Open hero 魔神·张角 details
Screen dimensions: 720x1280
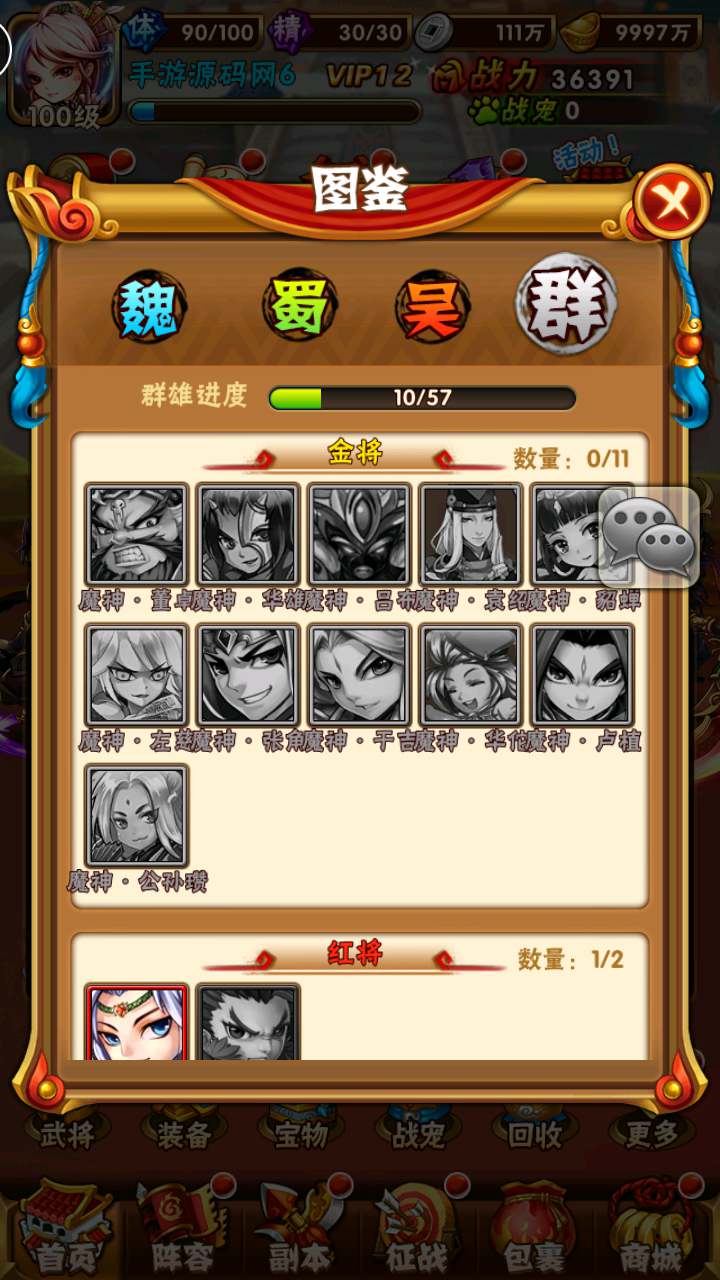(x=248, y=674)
